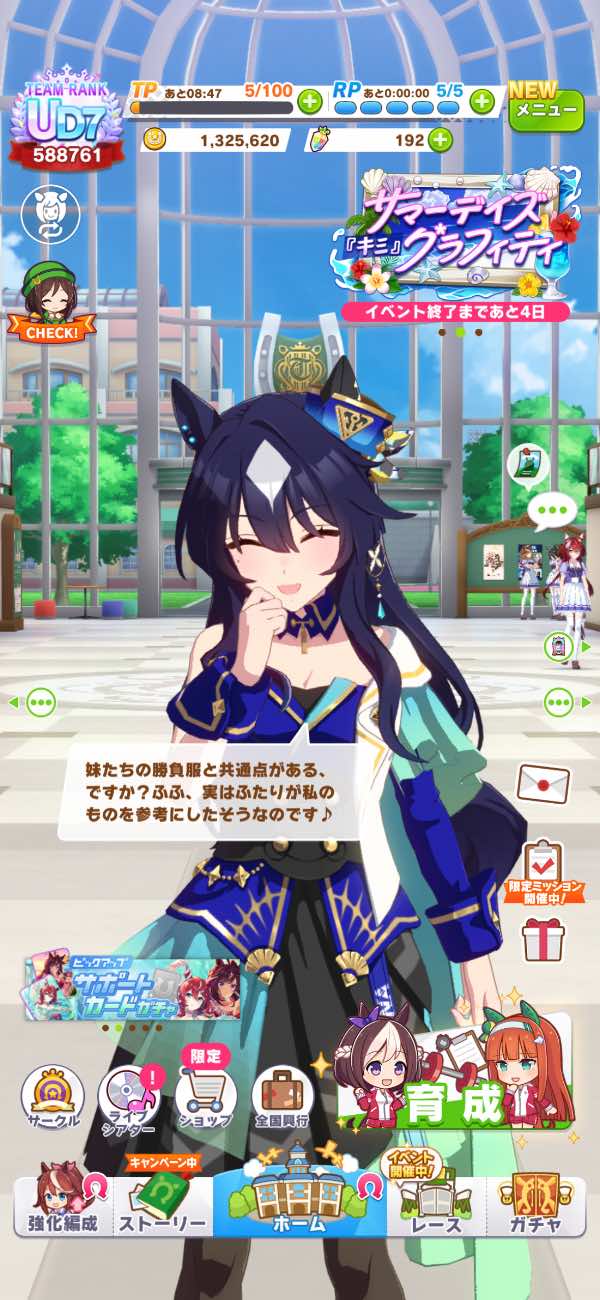
Task: Switch to the レース tab
Action: [436, 1204]
